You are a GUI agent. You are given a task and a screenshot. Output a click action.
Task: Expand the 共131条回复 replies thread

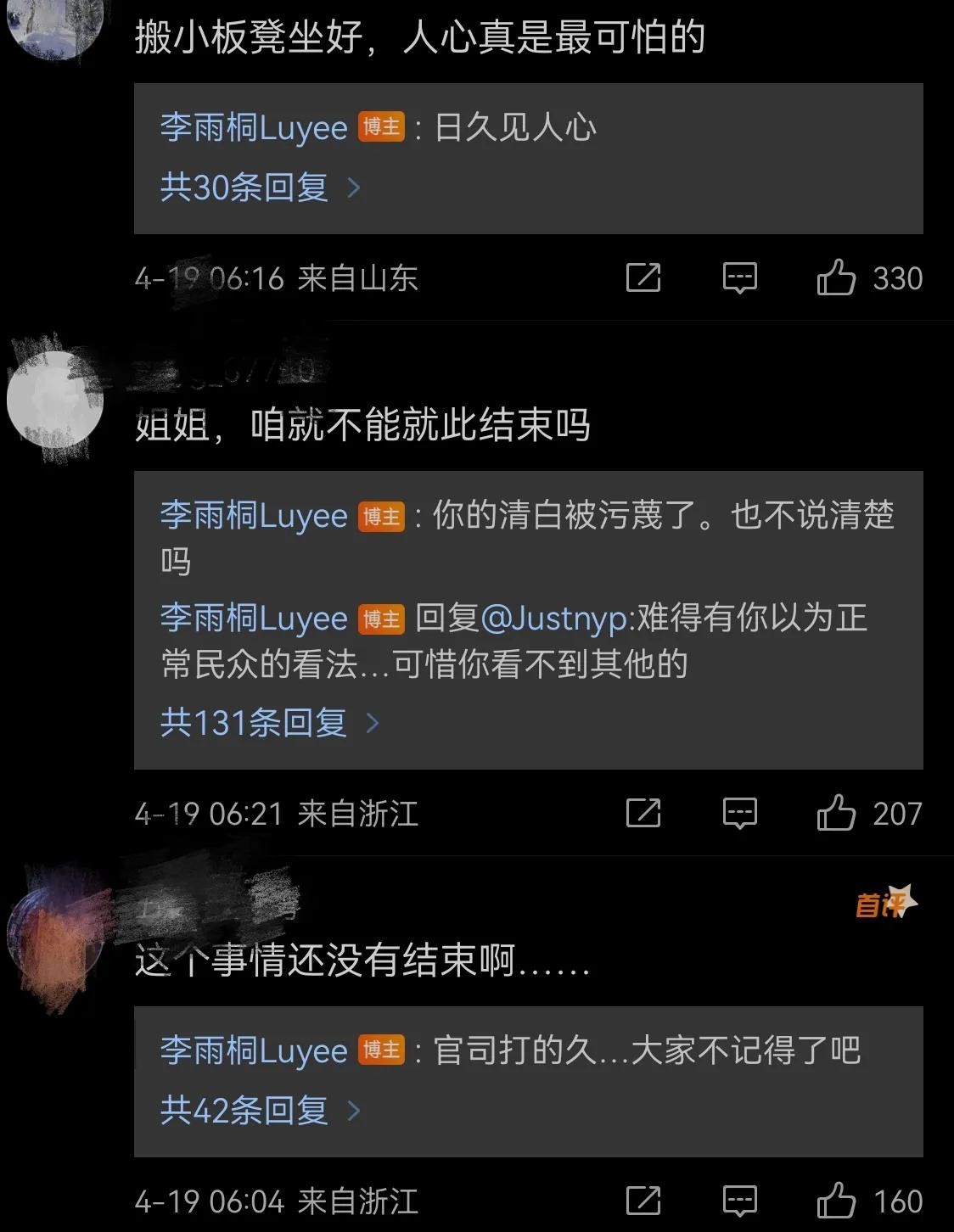point(268,723)
